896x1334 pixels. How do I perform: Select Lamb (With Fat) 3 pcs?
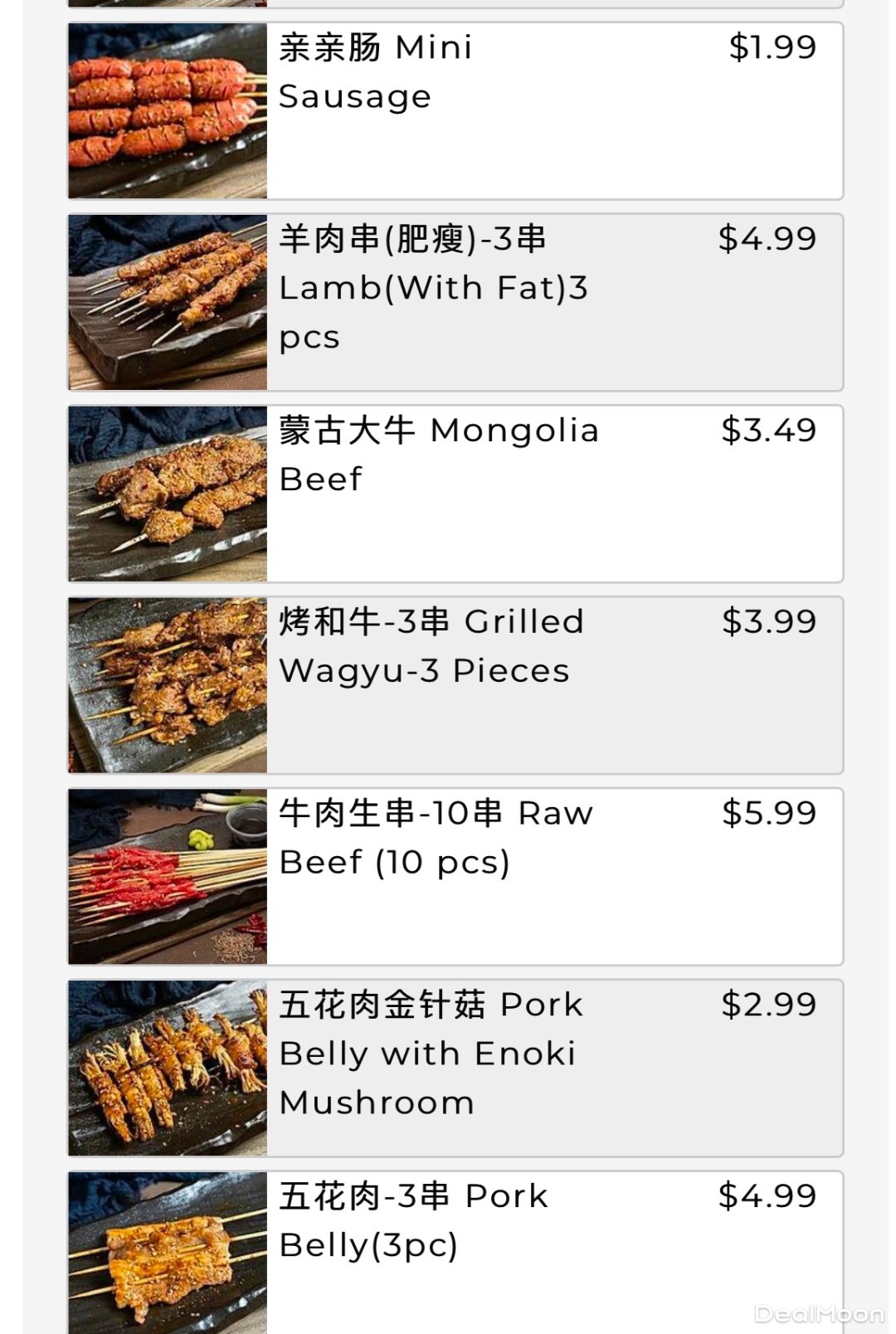point(455,303)
